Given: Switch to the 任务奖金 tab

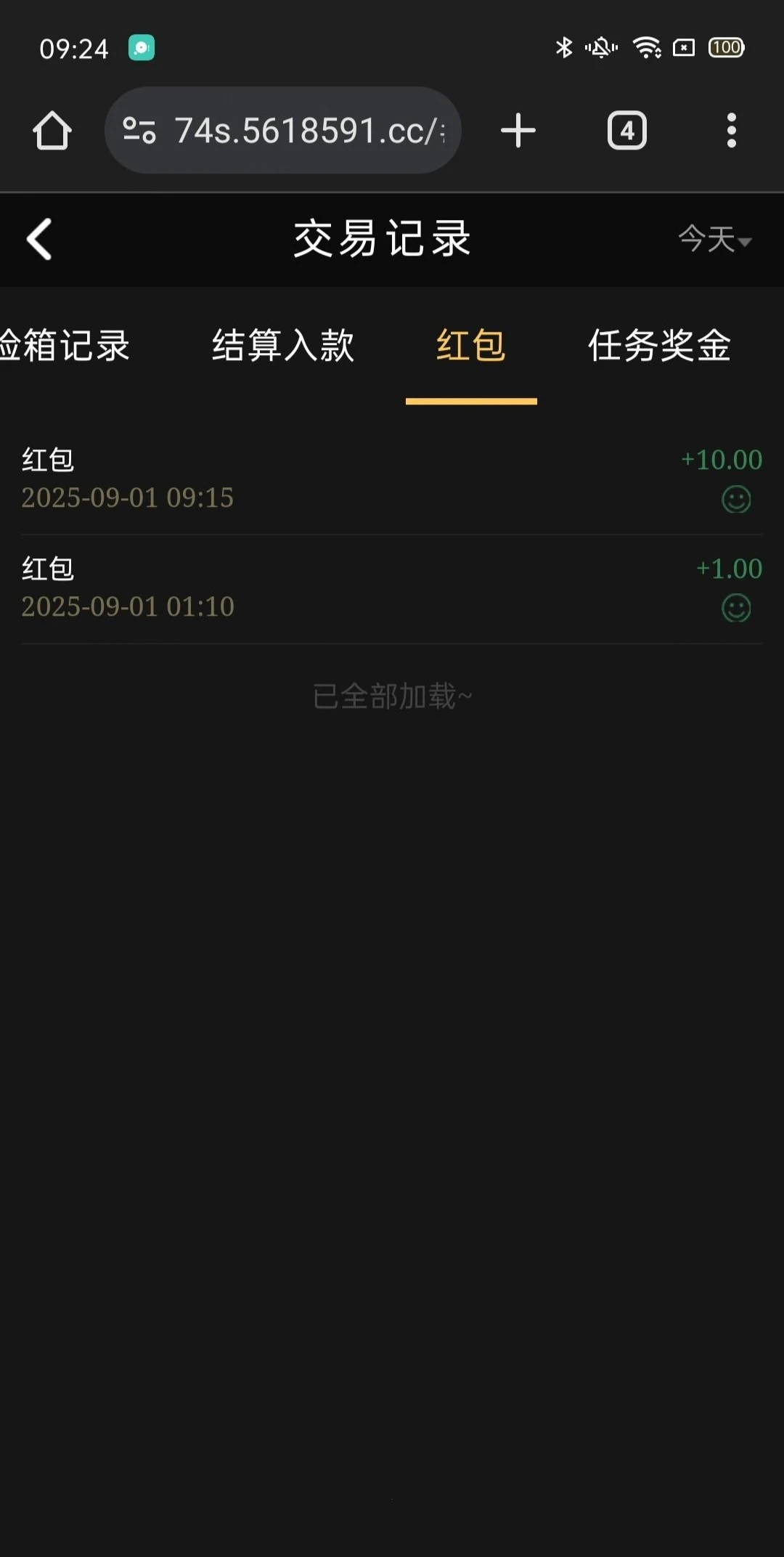Looking at the screenshot, I should pyautogui.click(x=659, y=346).
